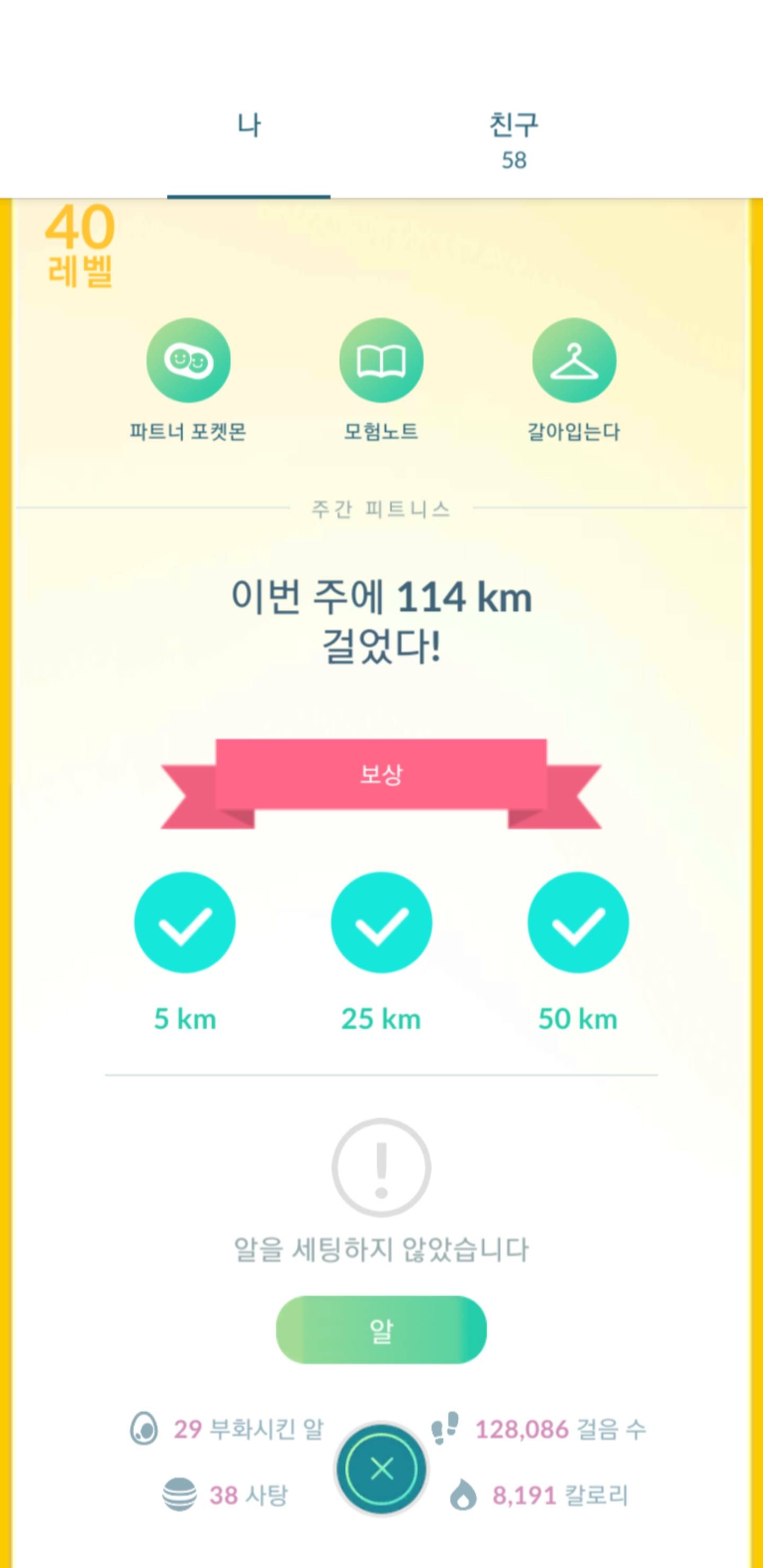Viewport: 763px width, 1568px height.
Task: Switch to the 나 tab
Action: (249, 127)
